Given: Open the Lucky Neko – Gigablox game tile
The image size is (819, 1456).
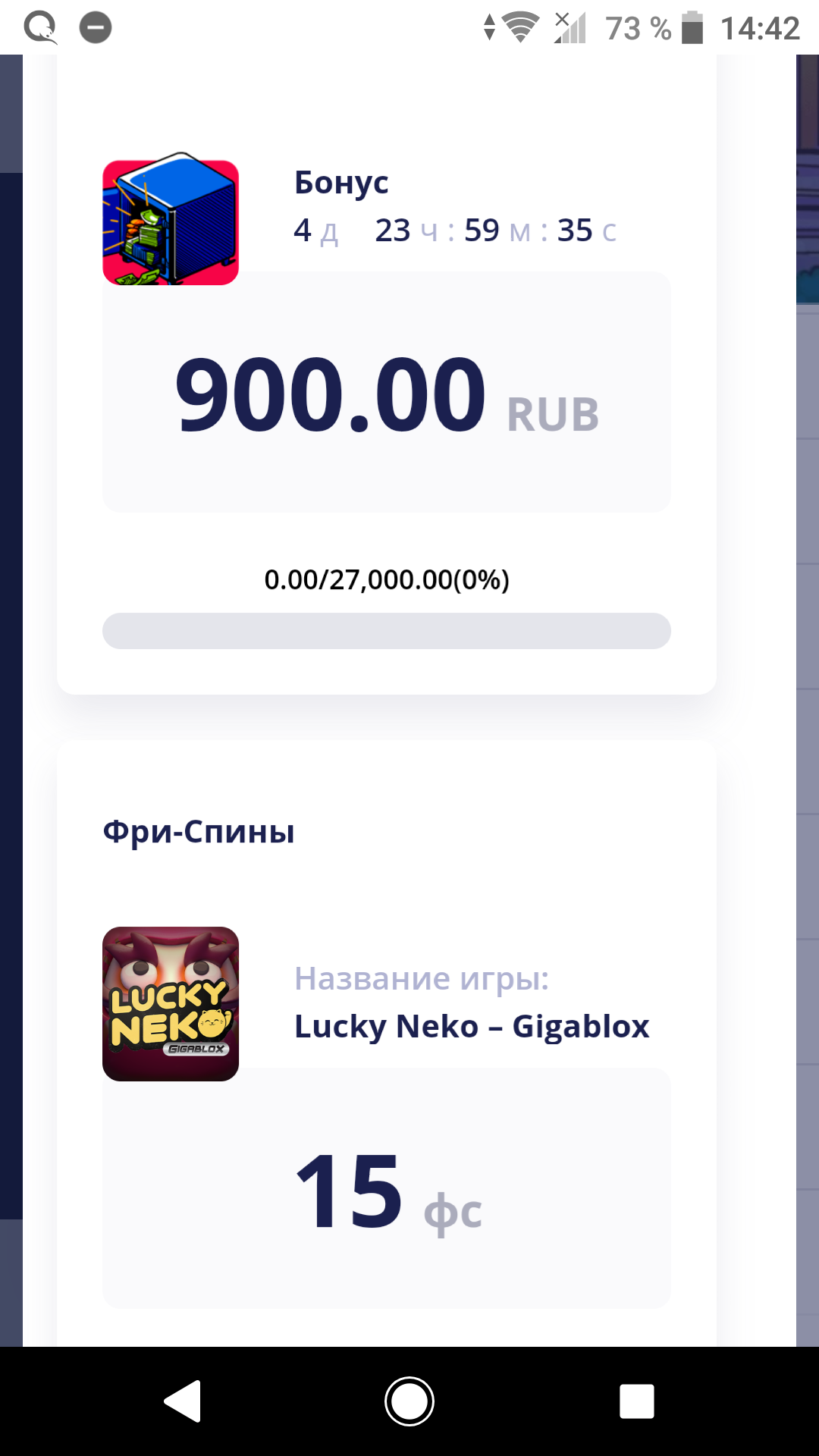Looking at the screenshot, I should point(171,1003).
